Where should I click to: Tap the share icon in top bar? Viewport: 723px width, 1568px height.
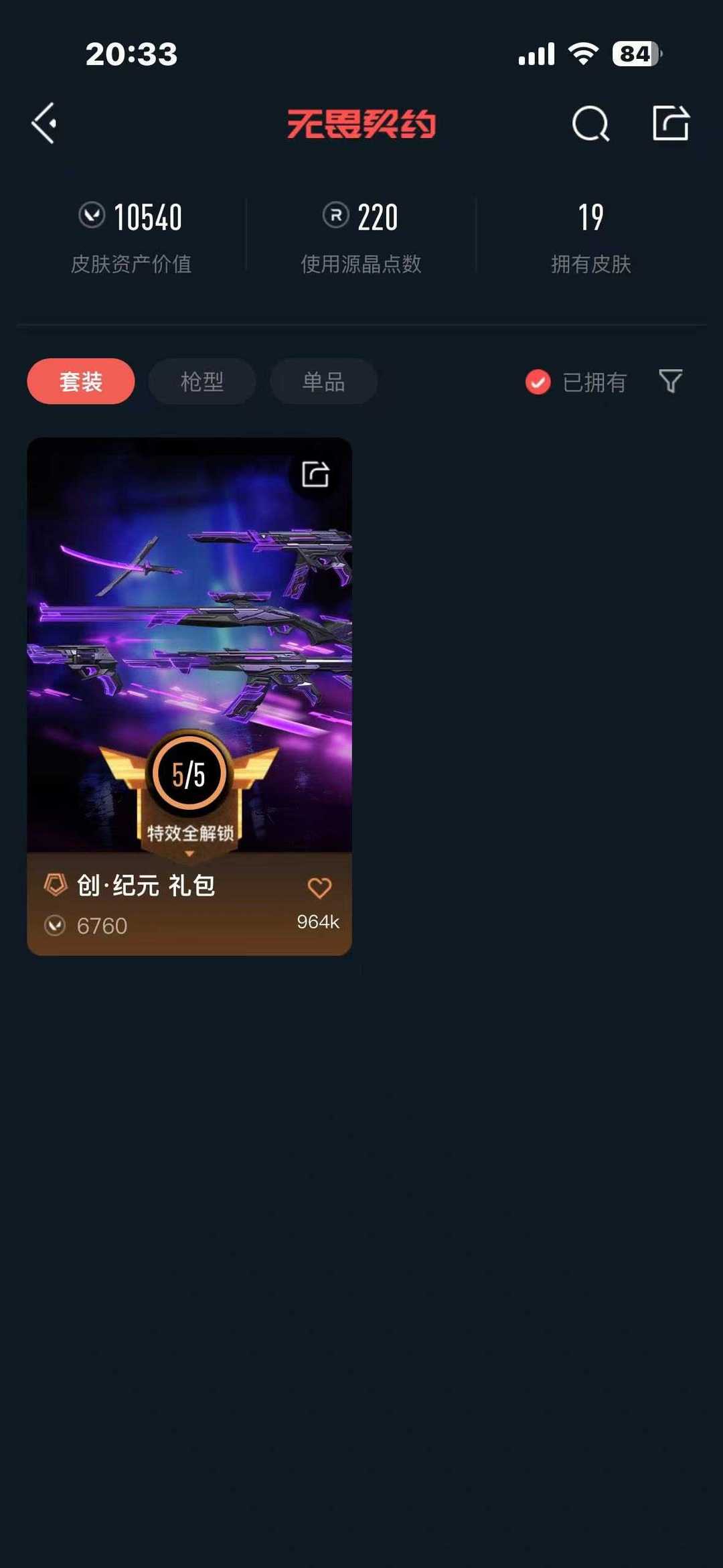coord(671,123)
